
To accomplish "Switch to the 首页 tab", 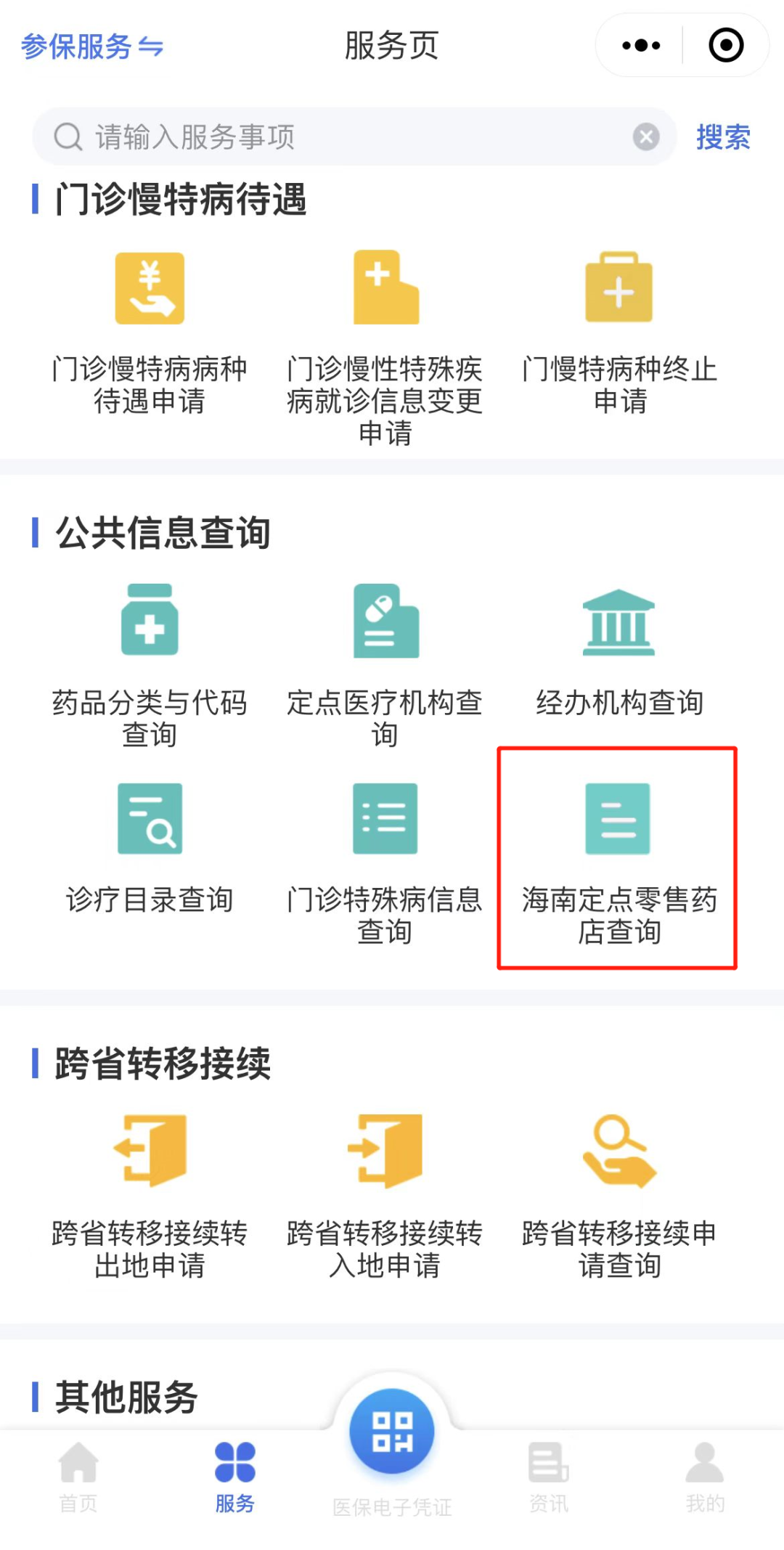I will 78,1477.
